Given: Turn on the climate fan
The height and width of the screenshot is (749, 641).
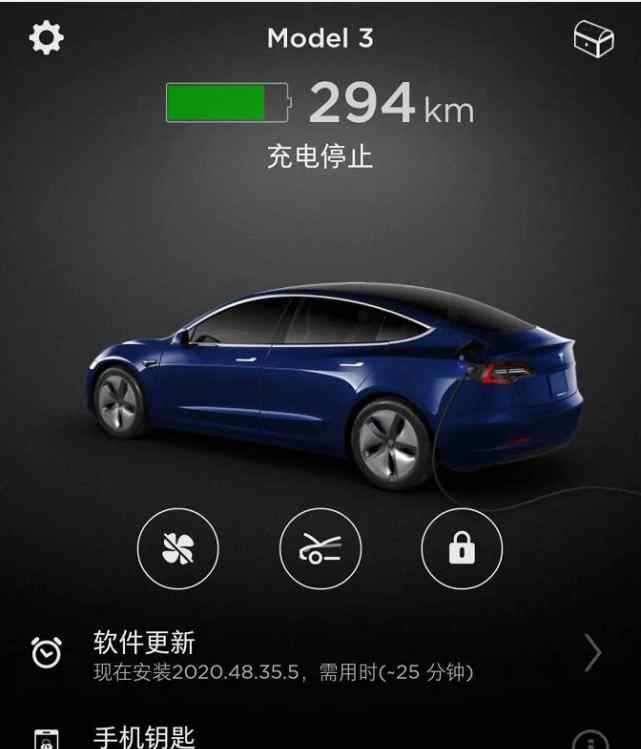Looking at the screenshot, I should pyautogui.click(x=178, y=548).
